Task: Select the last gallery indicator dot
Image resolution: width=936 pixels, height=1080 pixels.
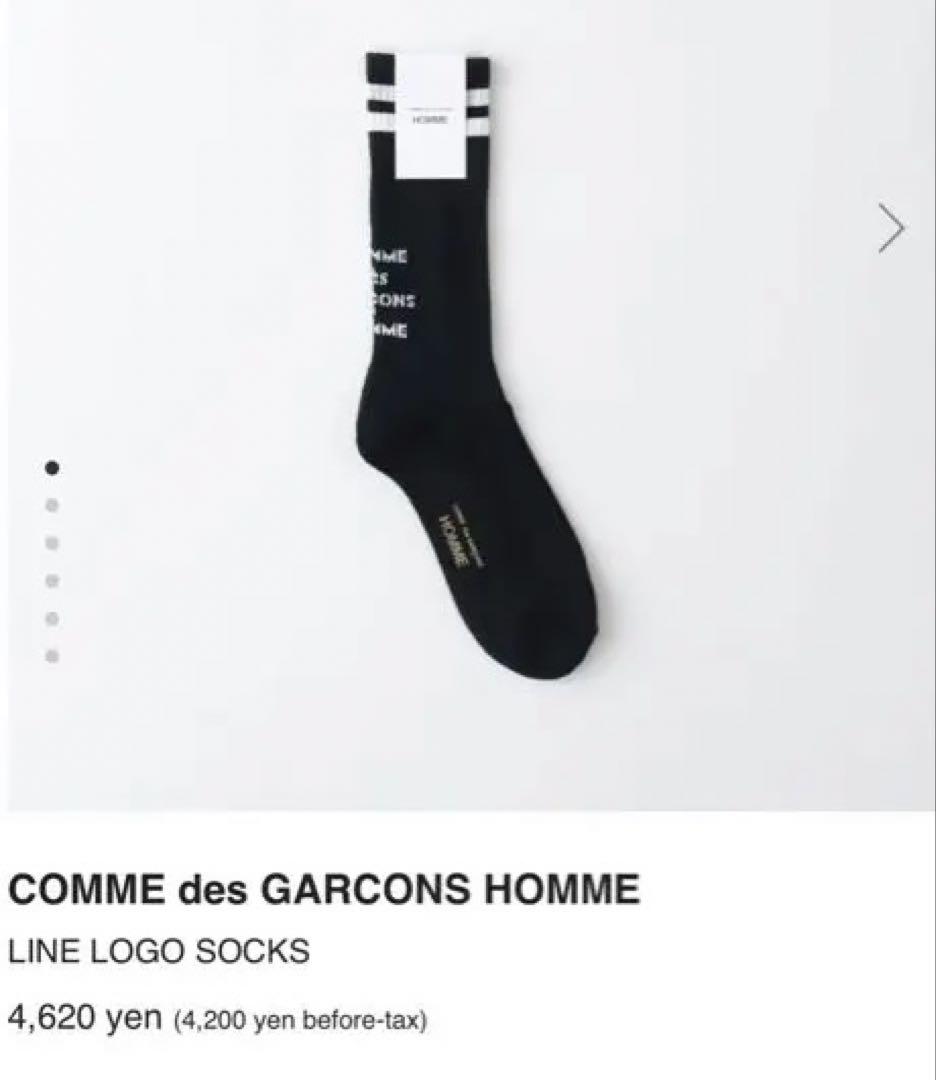Action: tap(53, 657)
